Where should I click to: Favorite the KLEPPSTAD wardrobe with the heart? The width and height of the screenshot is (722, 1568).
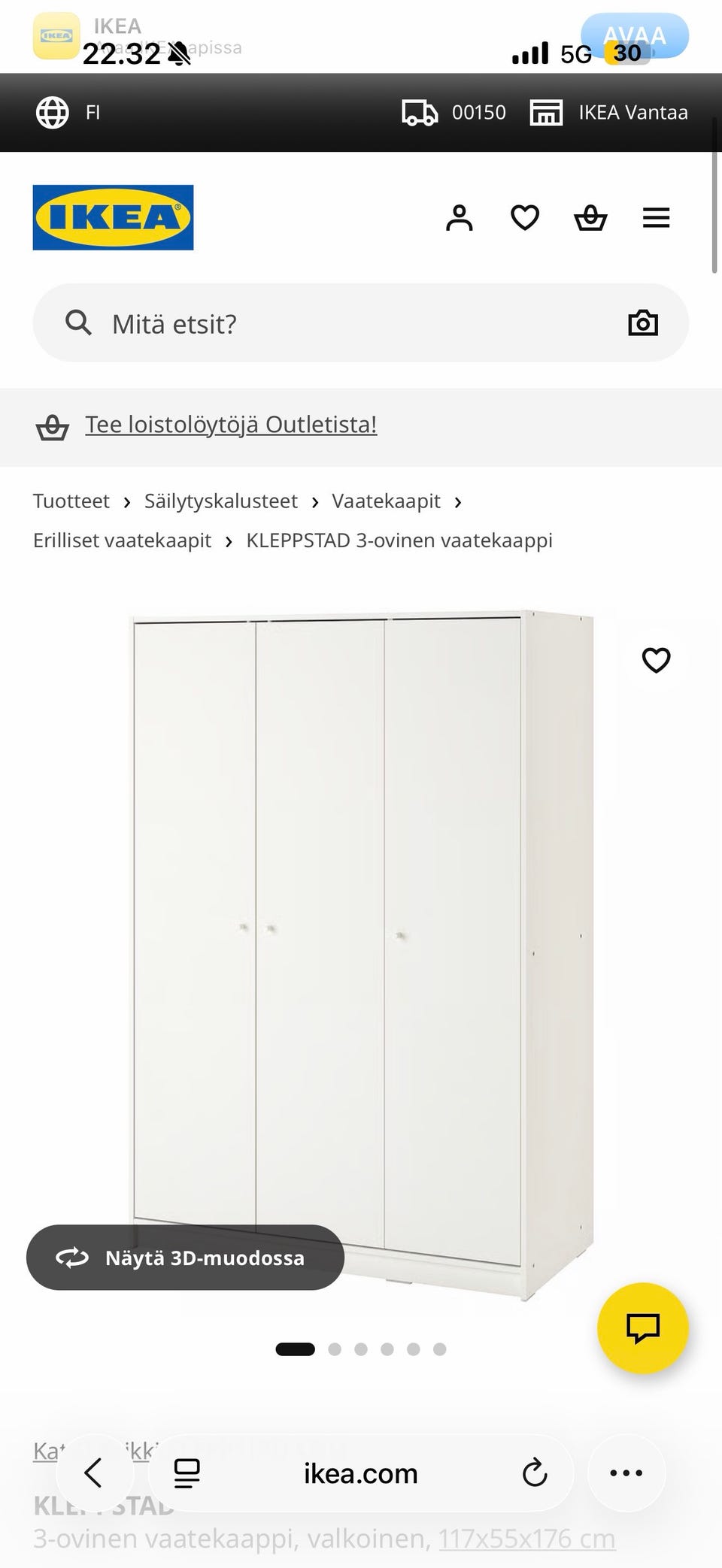coord(656,660)
